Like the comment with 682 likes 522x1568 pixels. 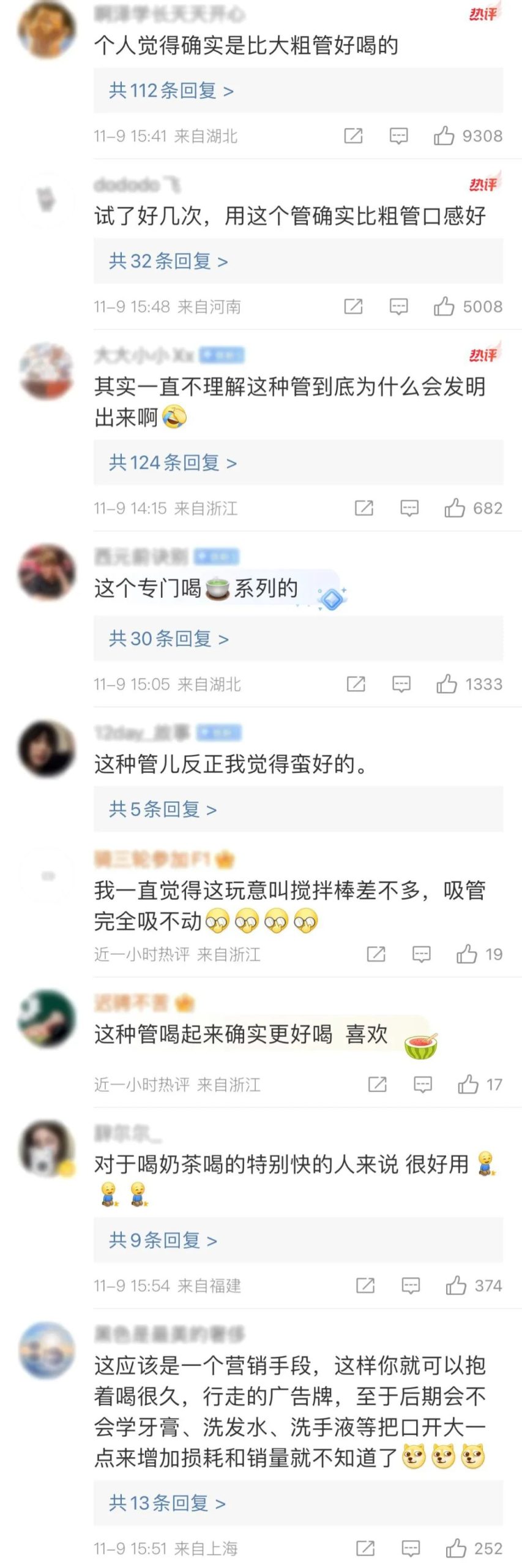pos(454,508)
